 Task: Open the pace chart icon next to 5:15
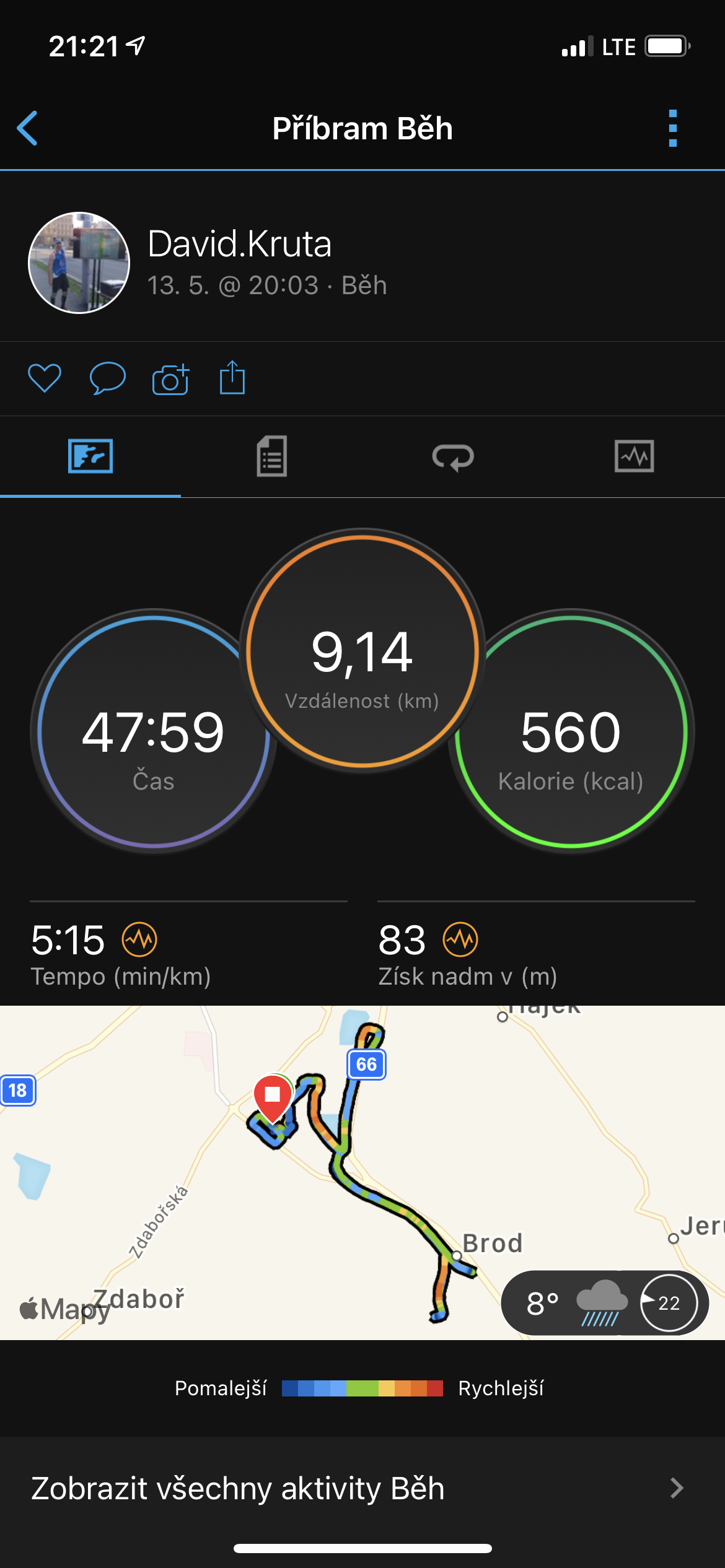pos(139,939)
